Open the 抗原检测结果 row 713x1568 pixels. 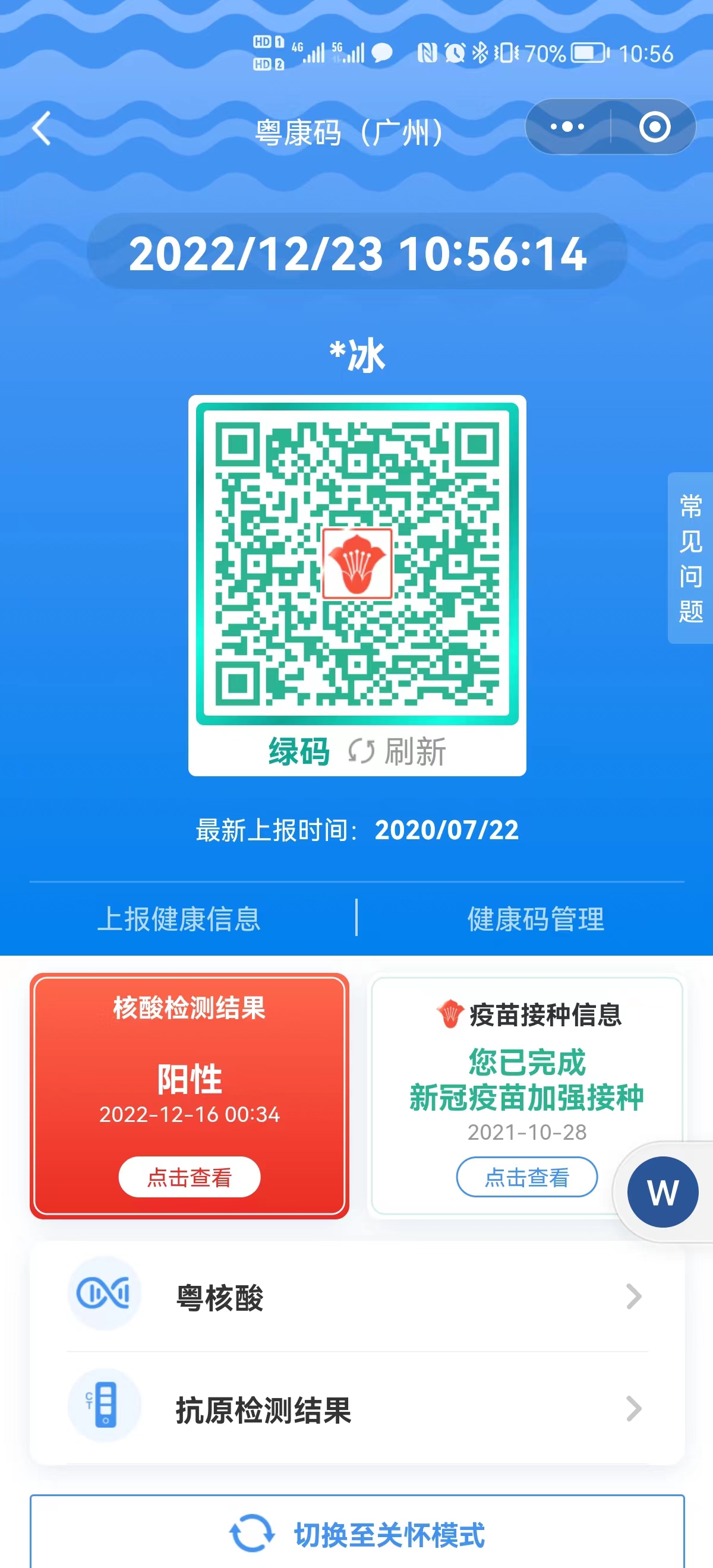point(357,1408)
